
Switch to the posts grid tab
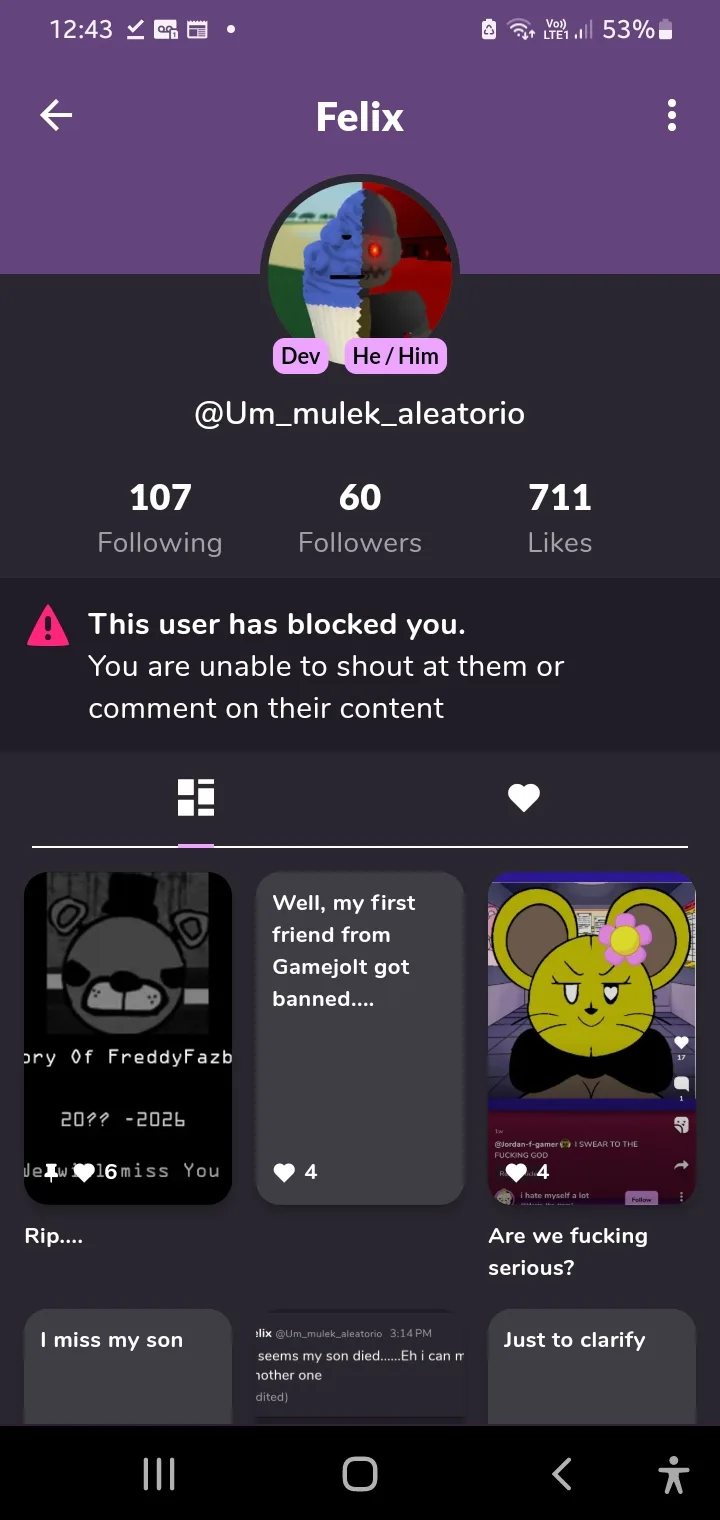(x=196, y=798)
